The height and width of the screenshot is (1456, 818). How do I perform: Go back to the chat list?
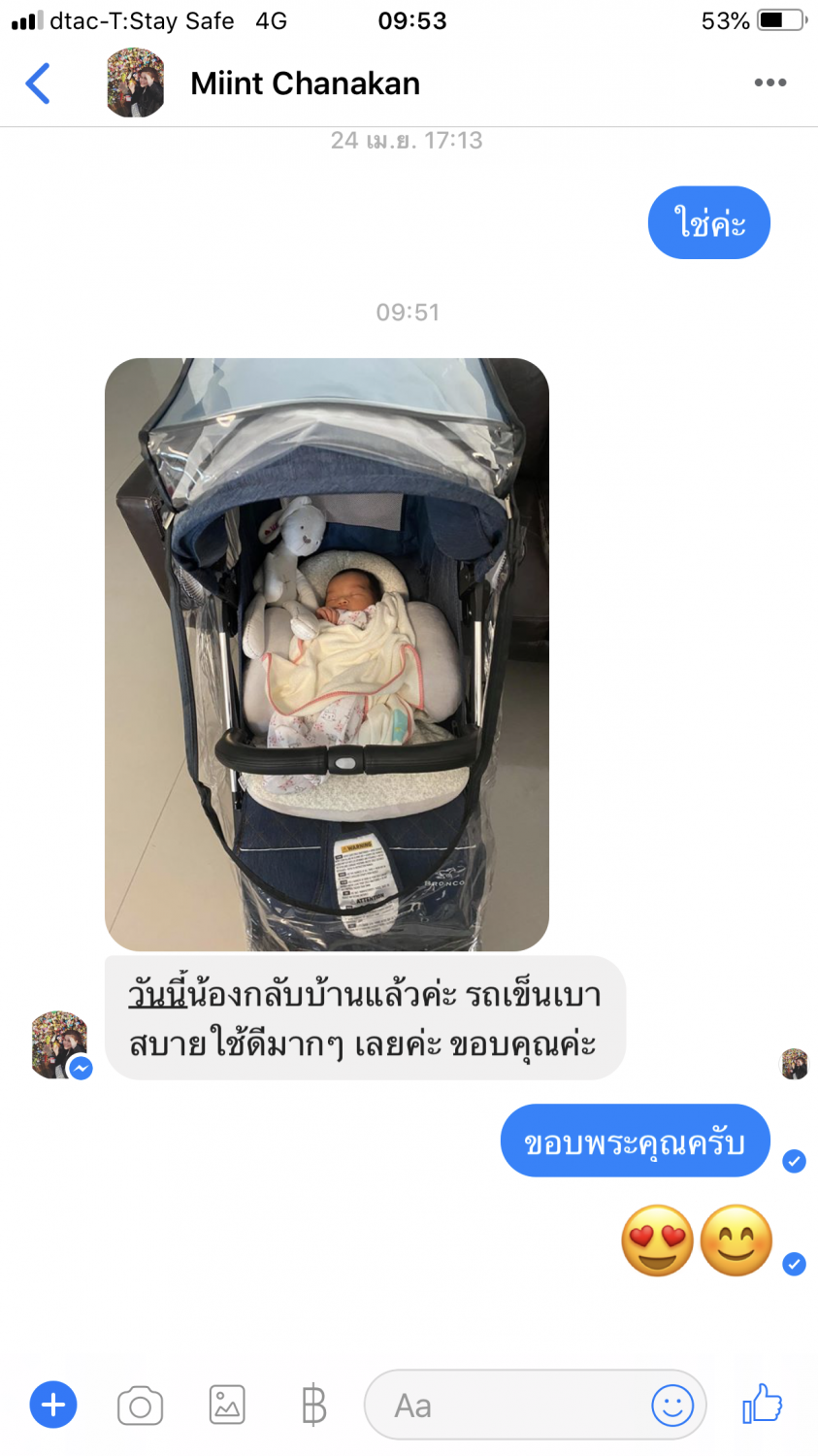[38, 83]
